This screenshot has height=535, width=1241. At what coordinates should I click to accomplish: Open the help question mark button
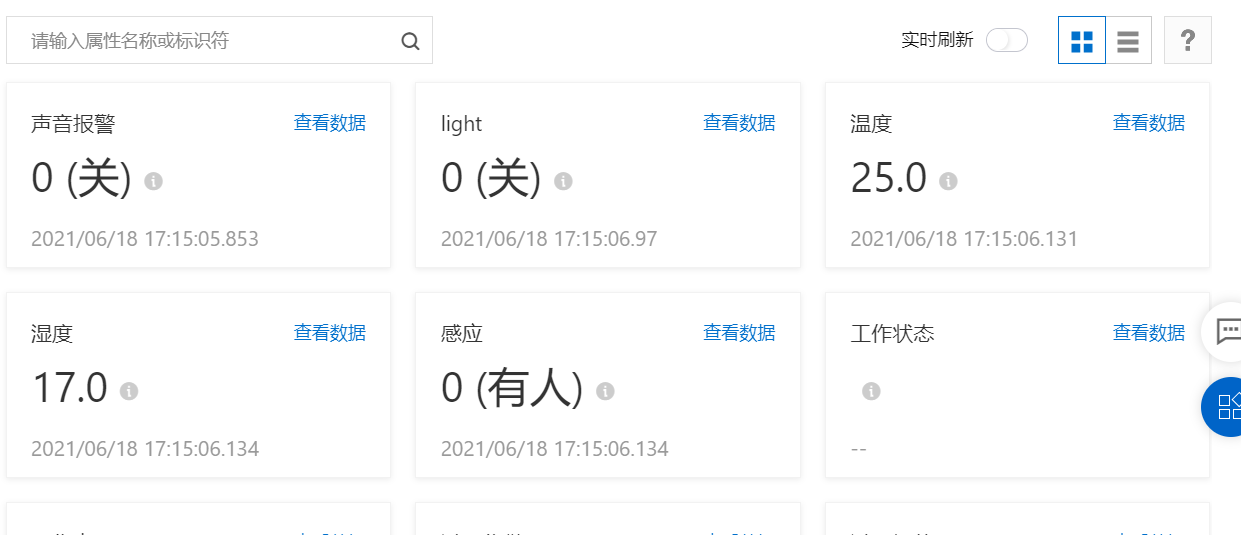pyautogui.click(x=1187, y=41)
